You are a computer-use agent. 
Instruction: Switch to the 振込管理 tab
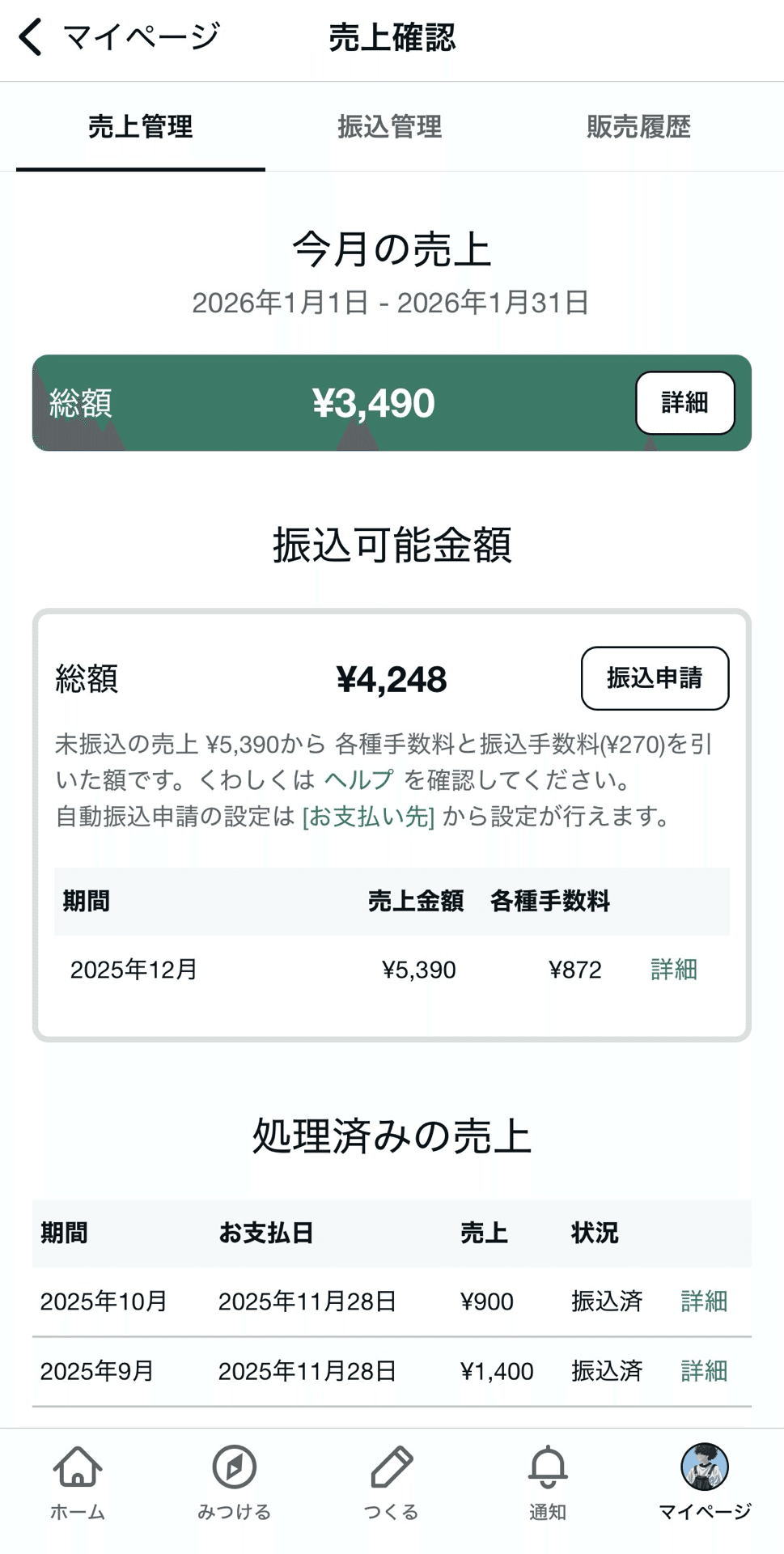pos(389,126)
